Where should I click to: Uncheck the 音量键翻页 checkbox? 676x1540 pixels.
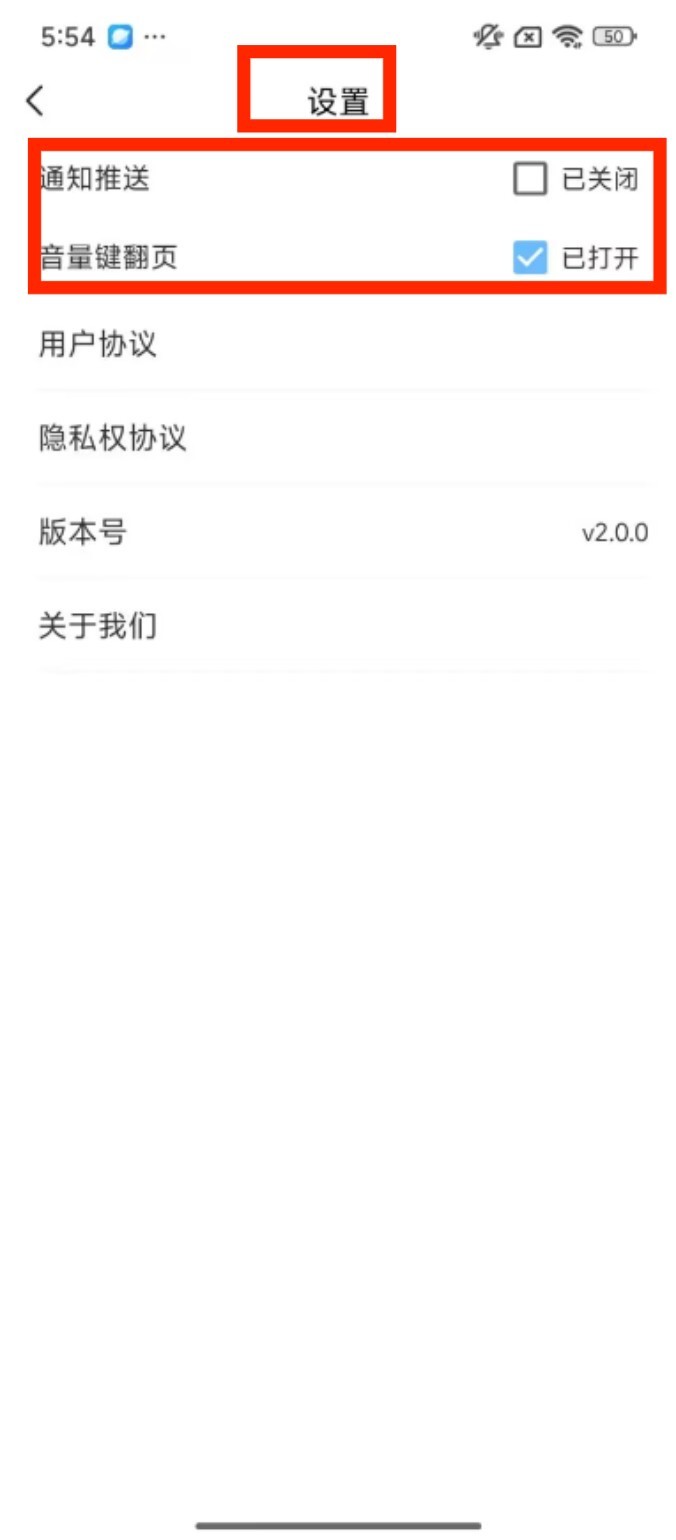530,258
